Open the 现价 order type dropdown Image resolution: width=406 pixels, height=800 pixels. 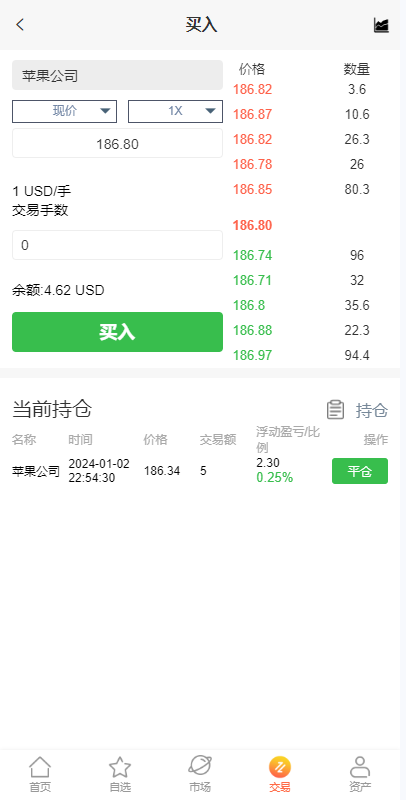[64, 111]
